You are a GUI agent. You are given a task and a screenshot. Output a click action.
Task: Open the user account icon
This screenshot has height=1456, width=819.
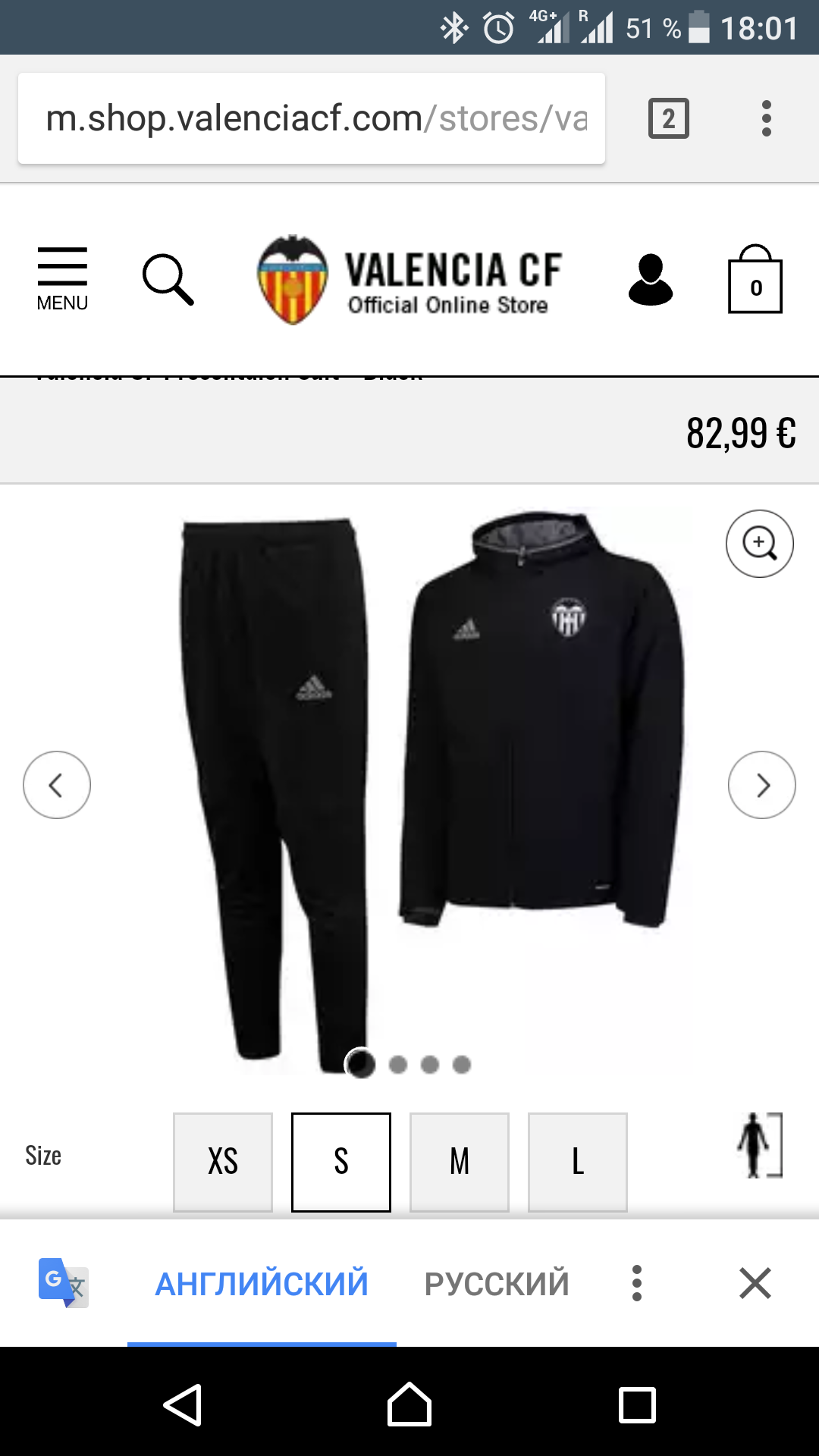pos(650,280)
